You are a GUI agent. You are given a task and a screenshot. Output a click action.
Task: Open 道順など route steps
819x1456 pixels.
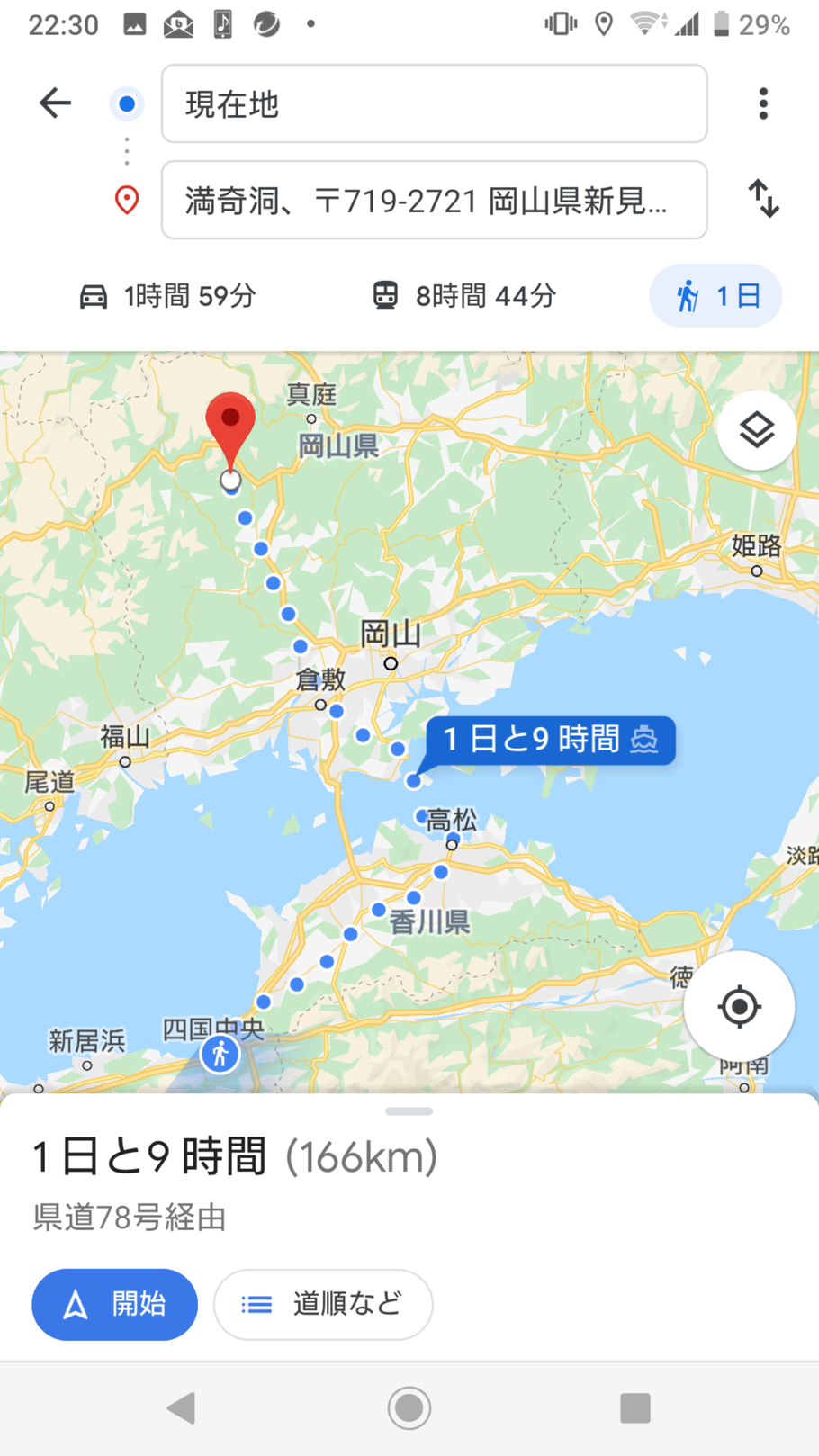[323, 1304]
